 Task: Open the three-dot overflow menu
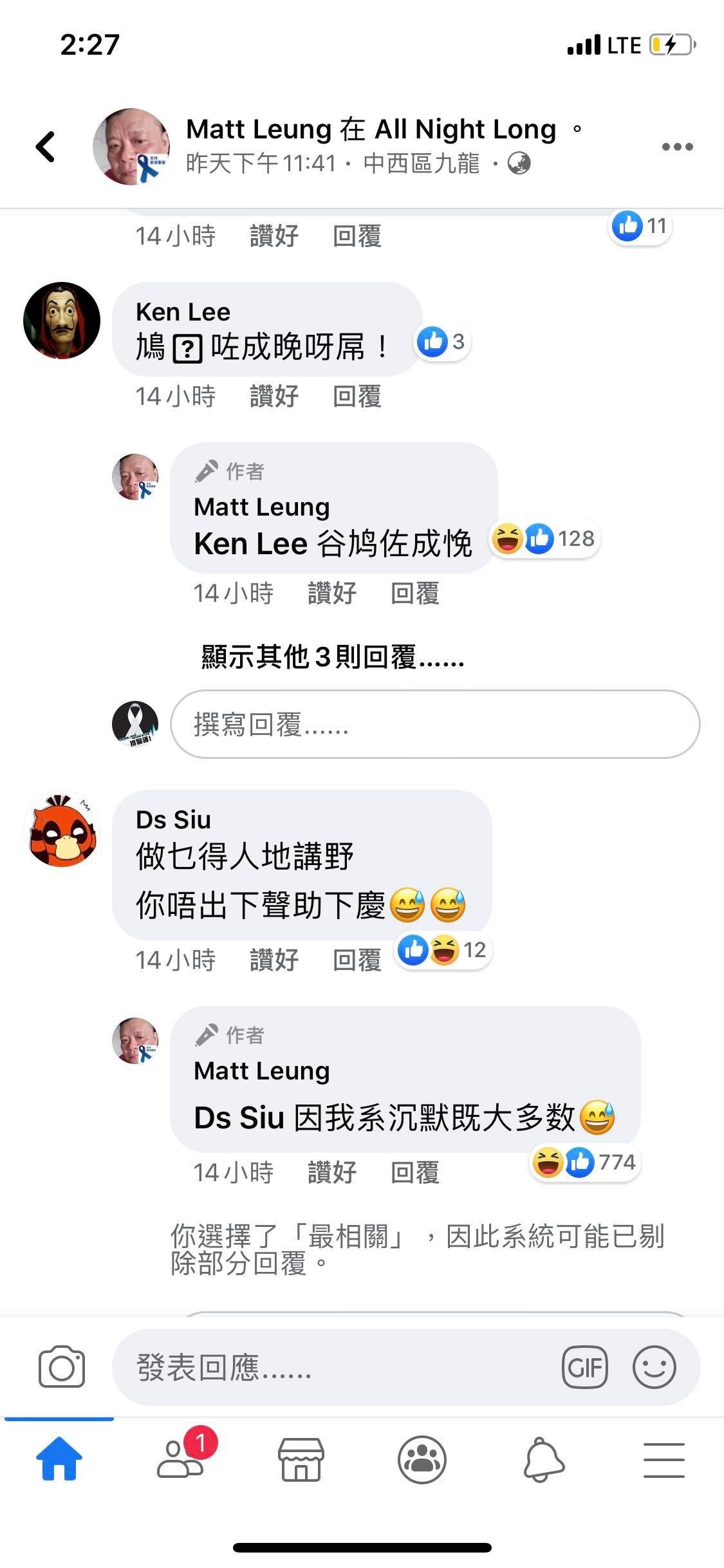coord(677,147)
